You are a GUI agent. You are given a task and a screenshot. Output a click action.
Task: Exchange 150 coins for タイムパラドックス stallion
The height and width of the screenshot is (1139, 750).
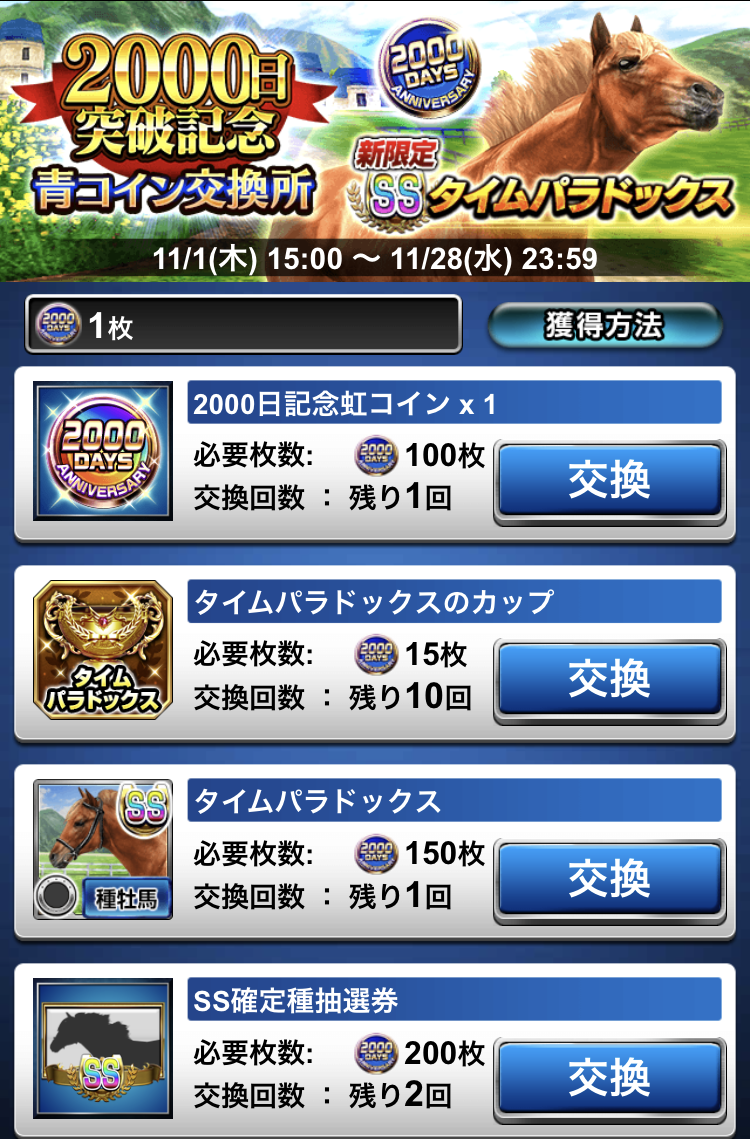609,880
